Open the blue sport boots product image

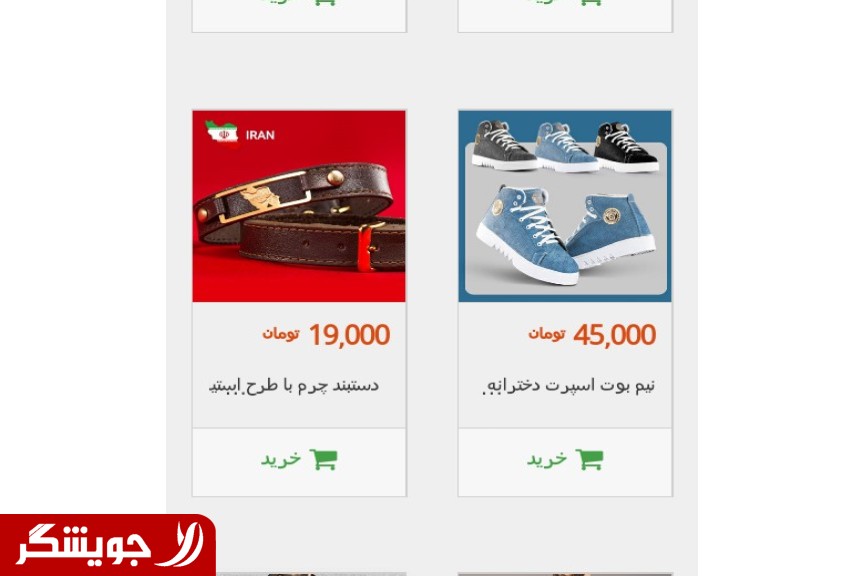pyautogui.click(x=565, y=206)
